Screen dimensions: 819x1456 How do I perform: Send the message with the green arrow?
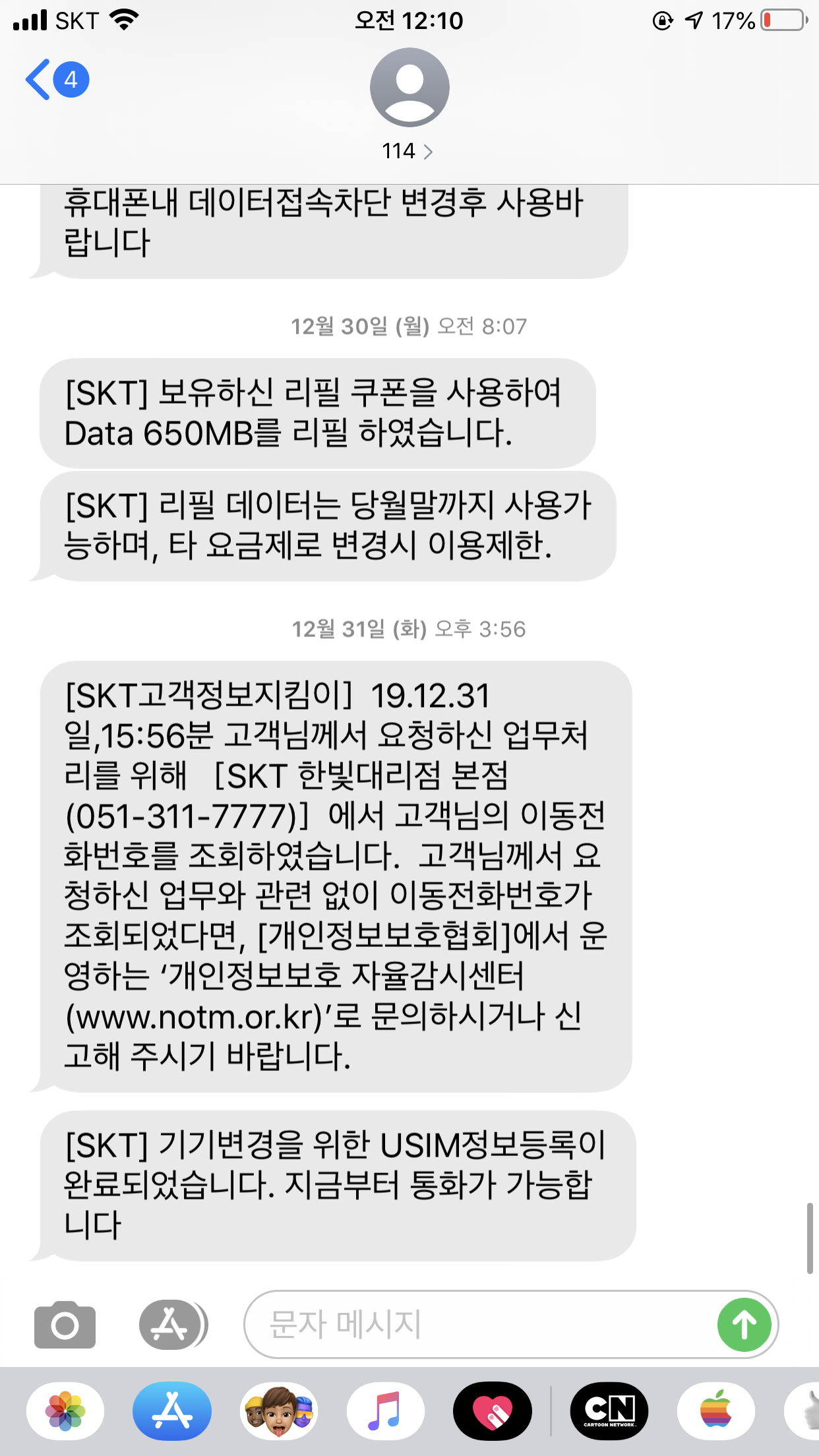tap(744, 1324)
